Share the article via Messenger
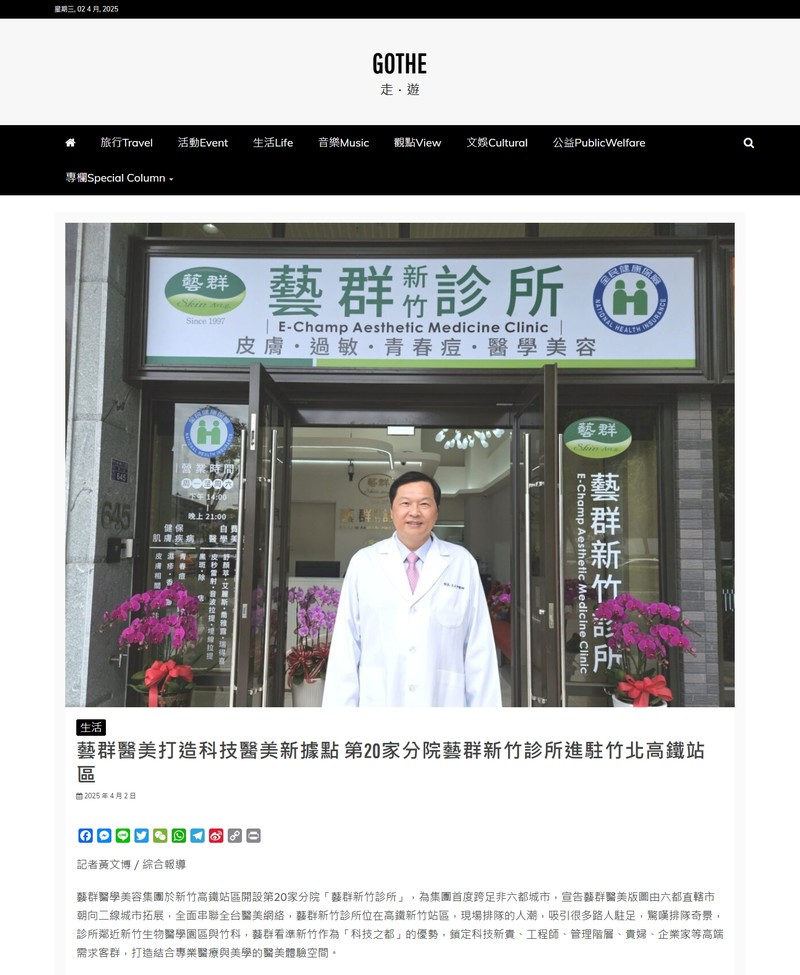Screen dimensions: 800x975 pos(104,836)
